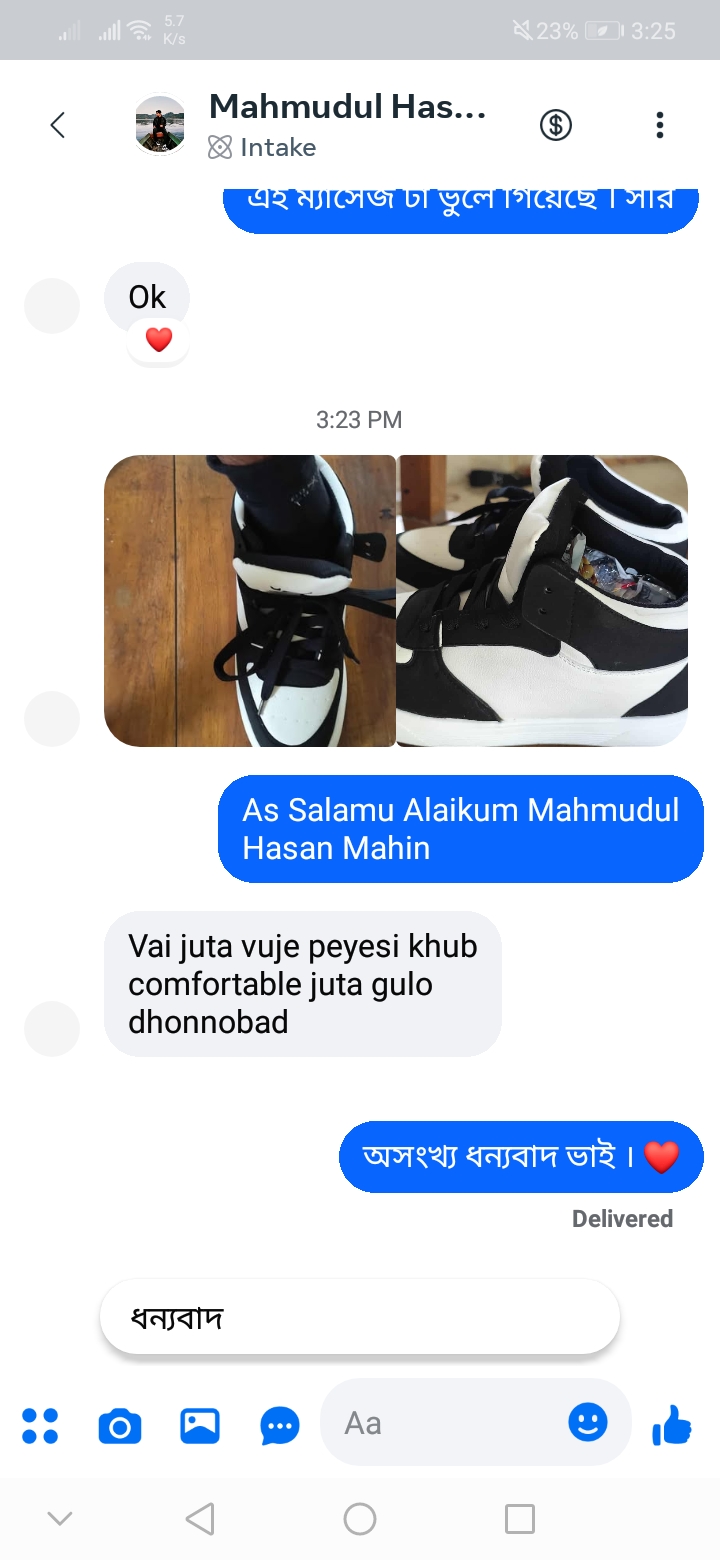Image resolution: width=720 pixels, height=1560 pixels.
Task: Send a thumbs-up like
Action: pyautogui.click(x=672, y=1424)
